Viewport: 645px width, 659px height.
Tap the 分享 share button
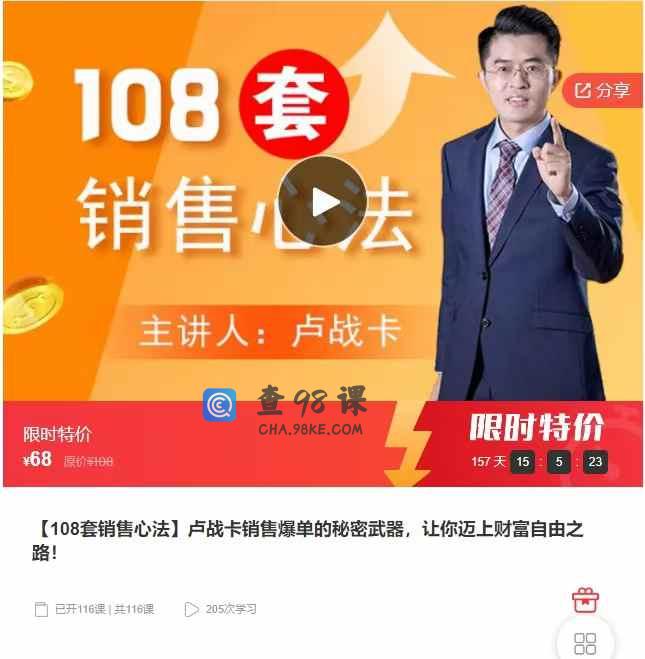603,91
